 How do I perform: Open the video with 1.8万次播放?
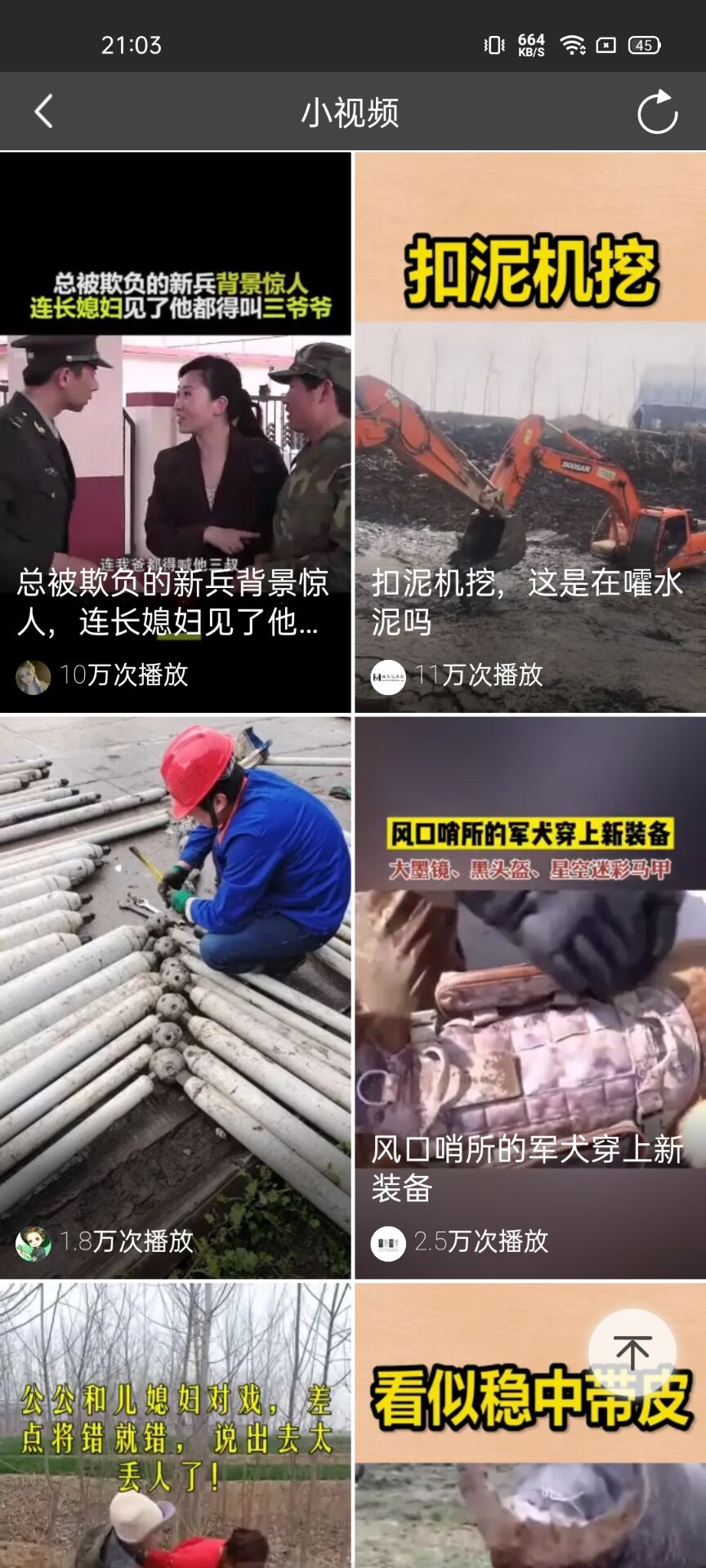(x=176, y=996)
